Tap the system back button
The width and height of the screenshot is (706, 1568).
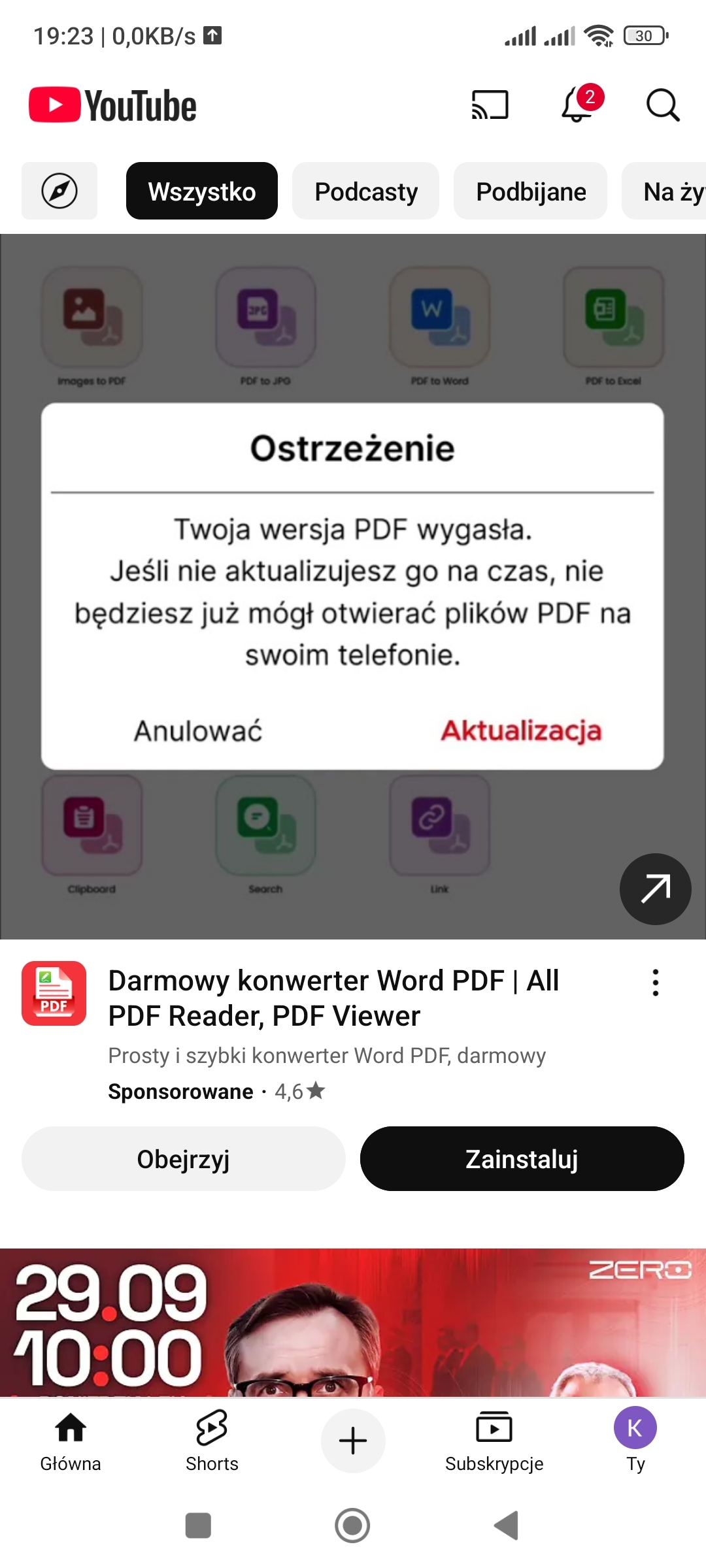coord(507,1526)
